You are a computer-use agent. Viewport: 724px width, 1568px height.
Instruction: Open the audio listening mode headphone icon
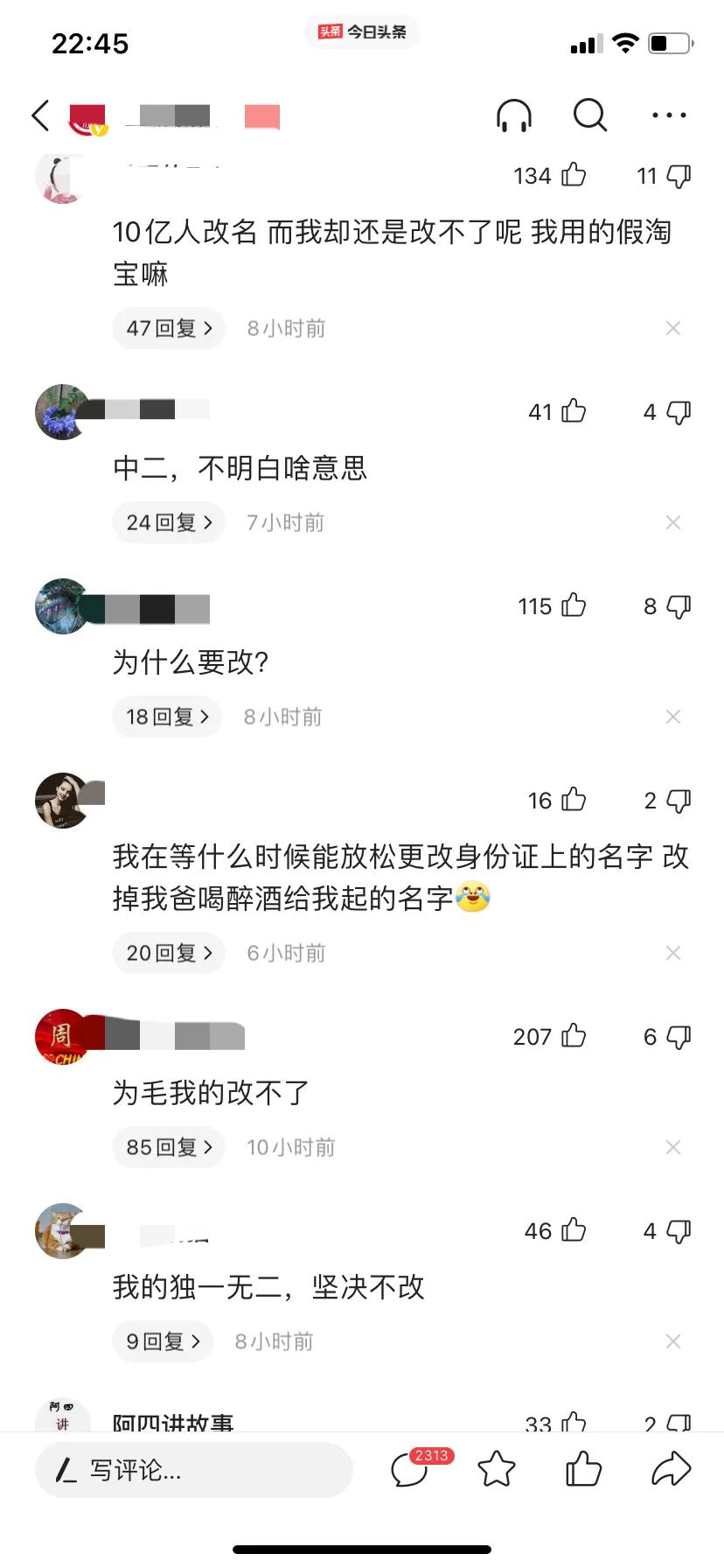point(515,115)
